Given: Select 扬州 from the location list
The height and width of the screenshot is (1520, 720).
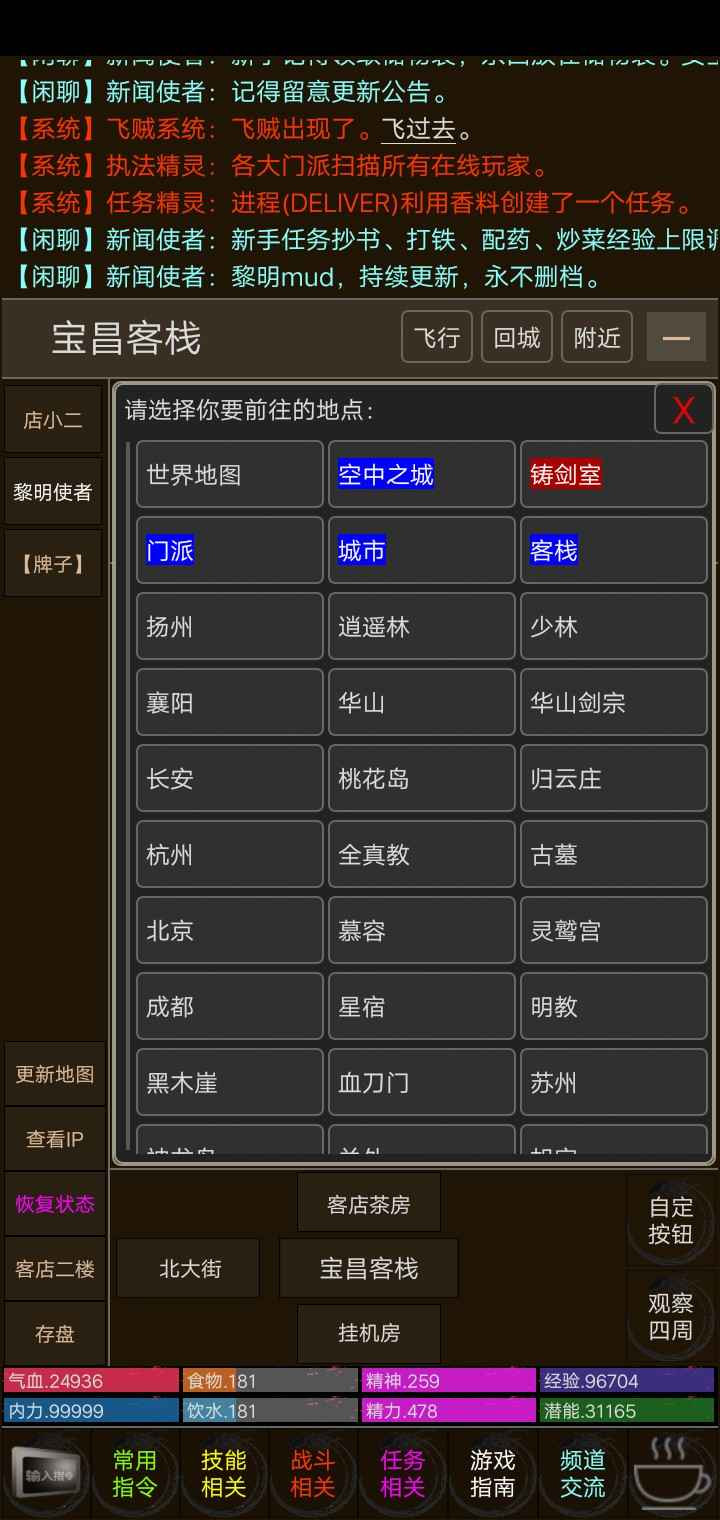Looking at the screenshot, I should point(229,627).
